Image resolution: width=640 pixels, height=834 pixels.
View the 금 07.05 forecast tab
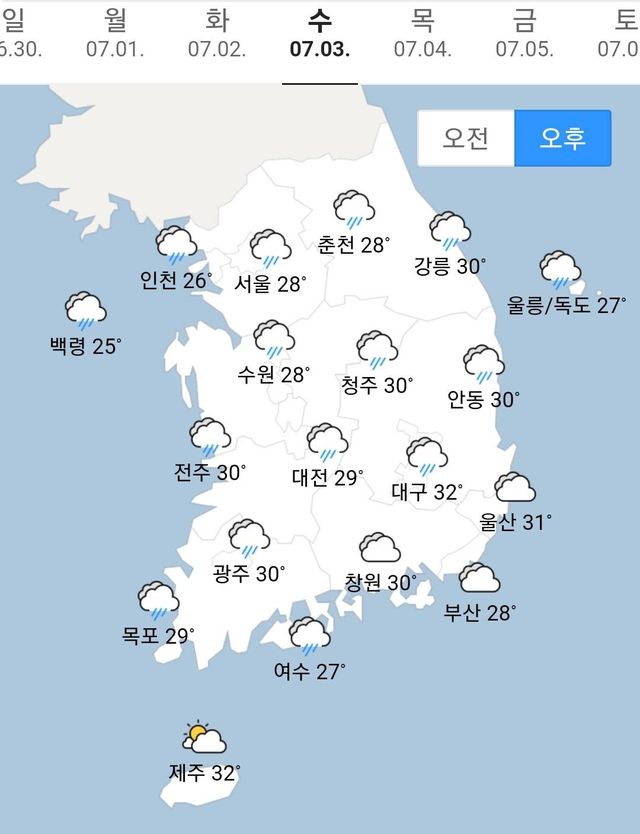pyautogui.click(x=525, y=35)
